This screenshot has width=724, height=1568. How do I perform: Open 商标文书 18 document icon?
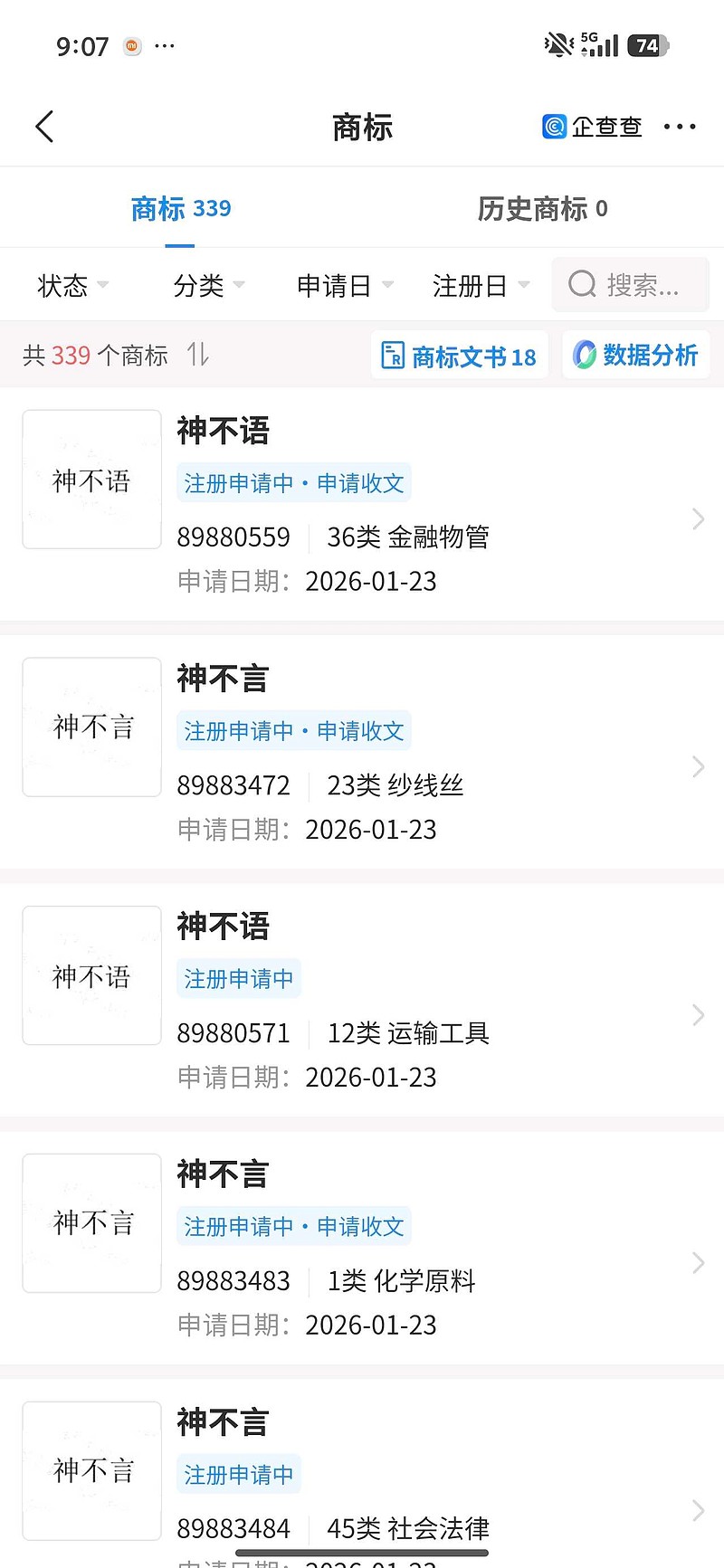pyautogui.click(x=395, y=355)
